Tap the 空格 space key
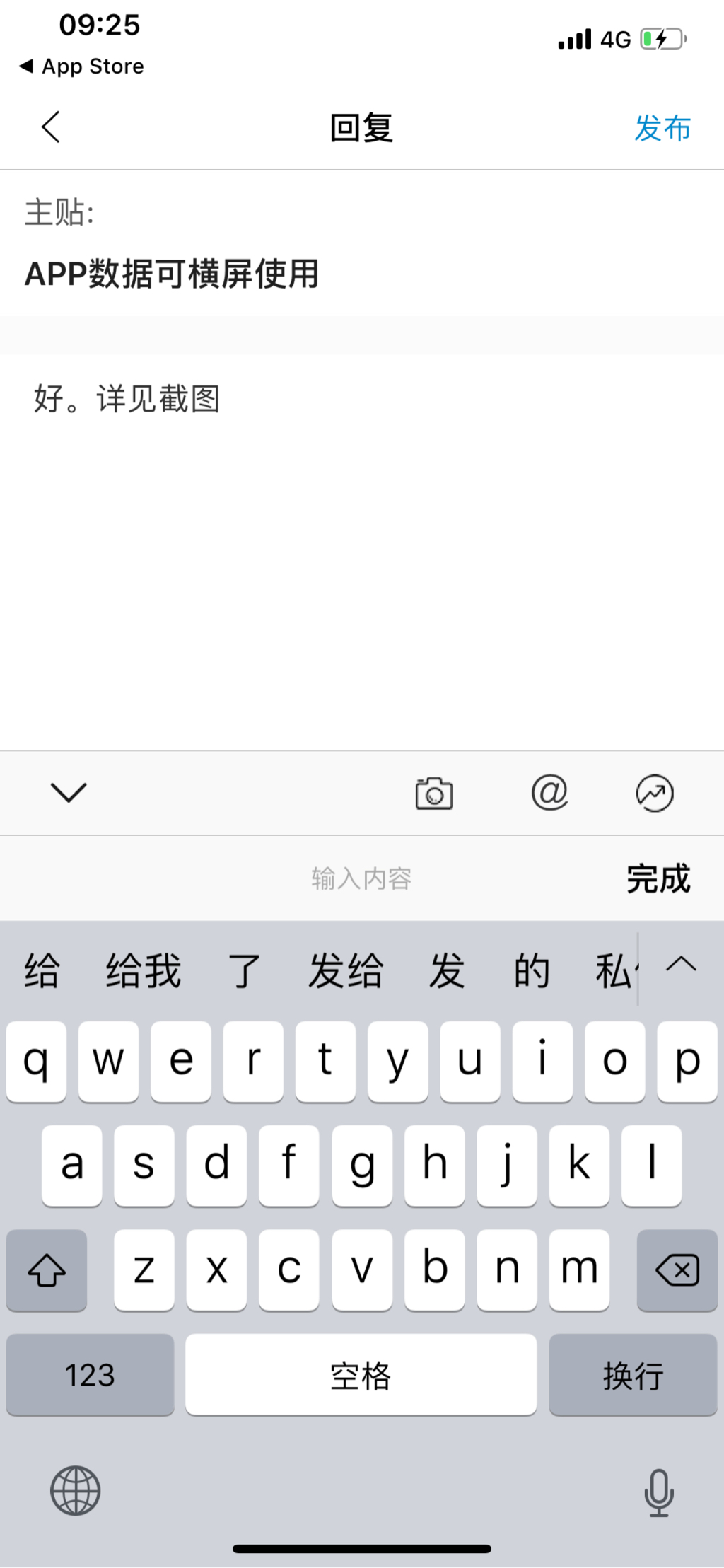The image size is (724, 1568). click(361, 1375)
